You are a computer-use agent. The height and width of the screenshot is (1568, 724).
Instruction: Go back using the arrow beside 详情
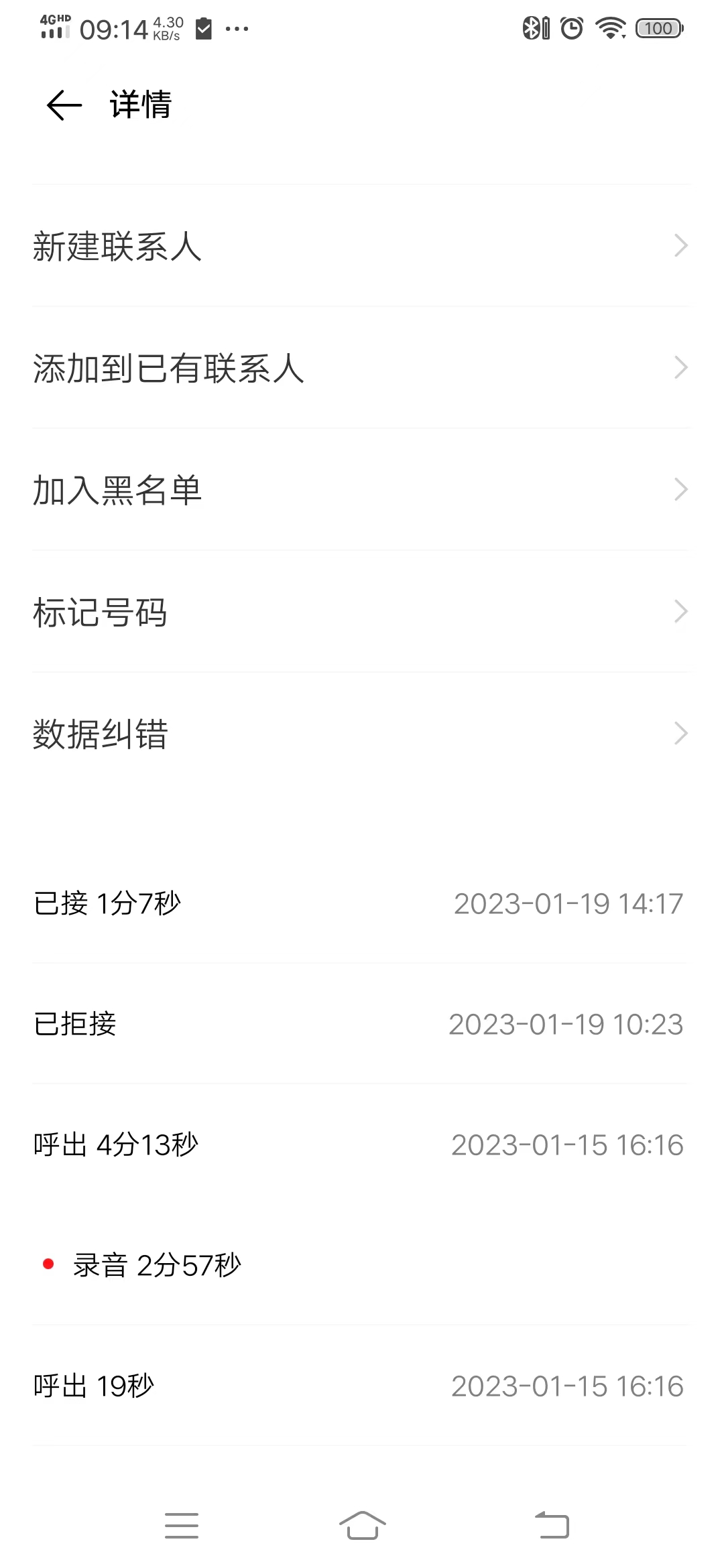(64, 105)
